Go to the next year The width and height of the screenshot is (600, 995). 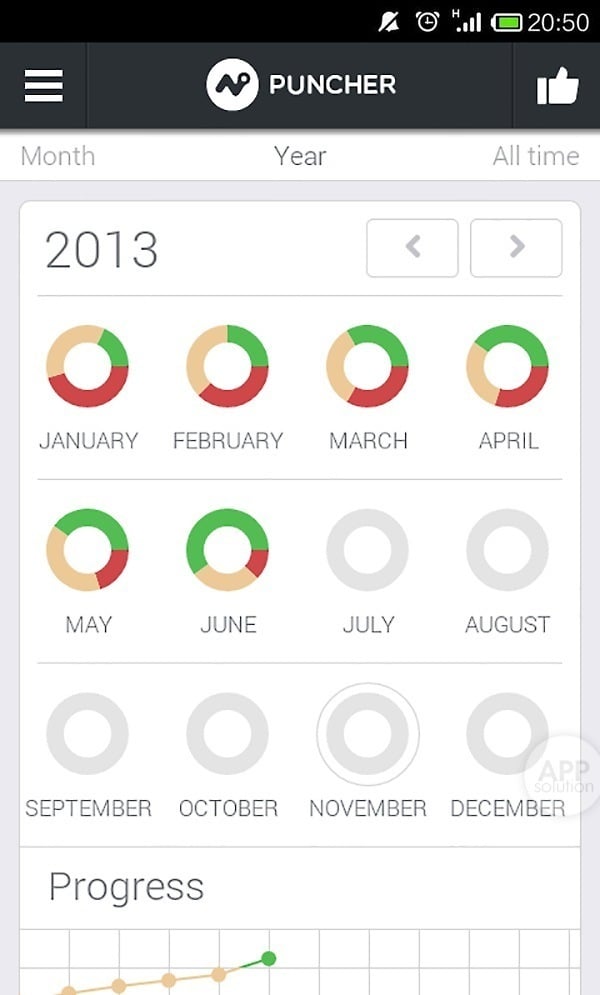coord(516,248)
